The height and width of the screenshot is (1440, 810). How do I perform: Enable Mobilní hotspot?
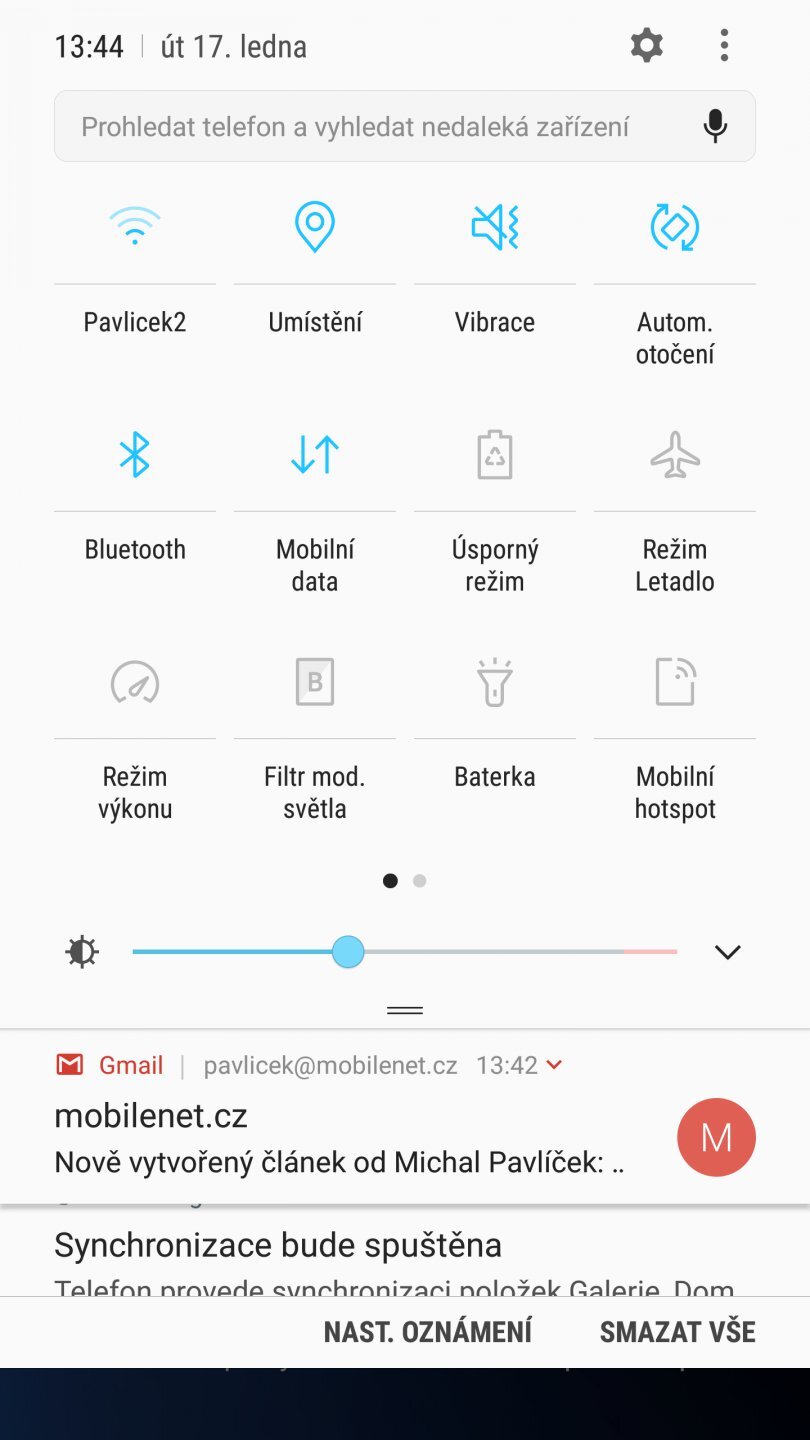[675, 683]
